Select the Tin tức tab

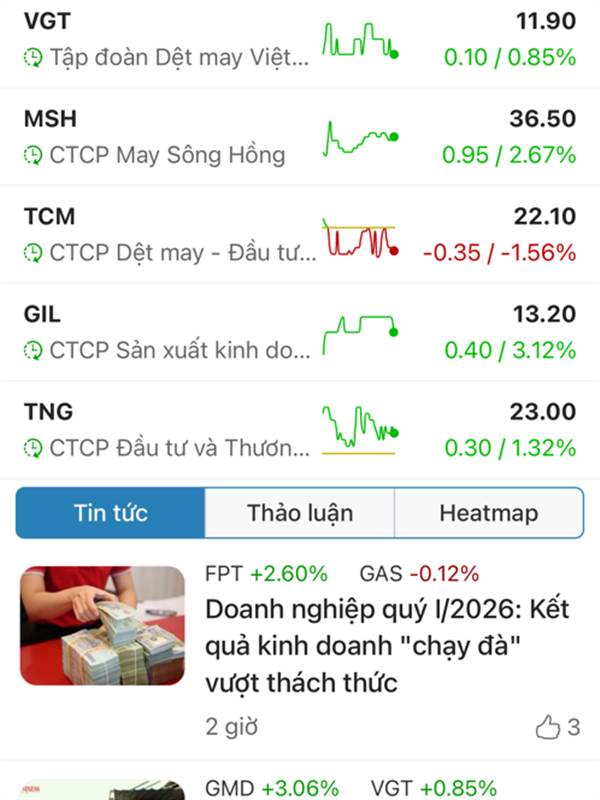[x=111, y=513]
